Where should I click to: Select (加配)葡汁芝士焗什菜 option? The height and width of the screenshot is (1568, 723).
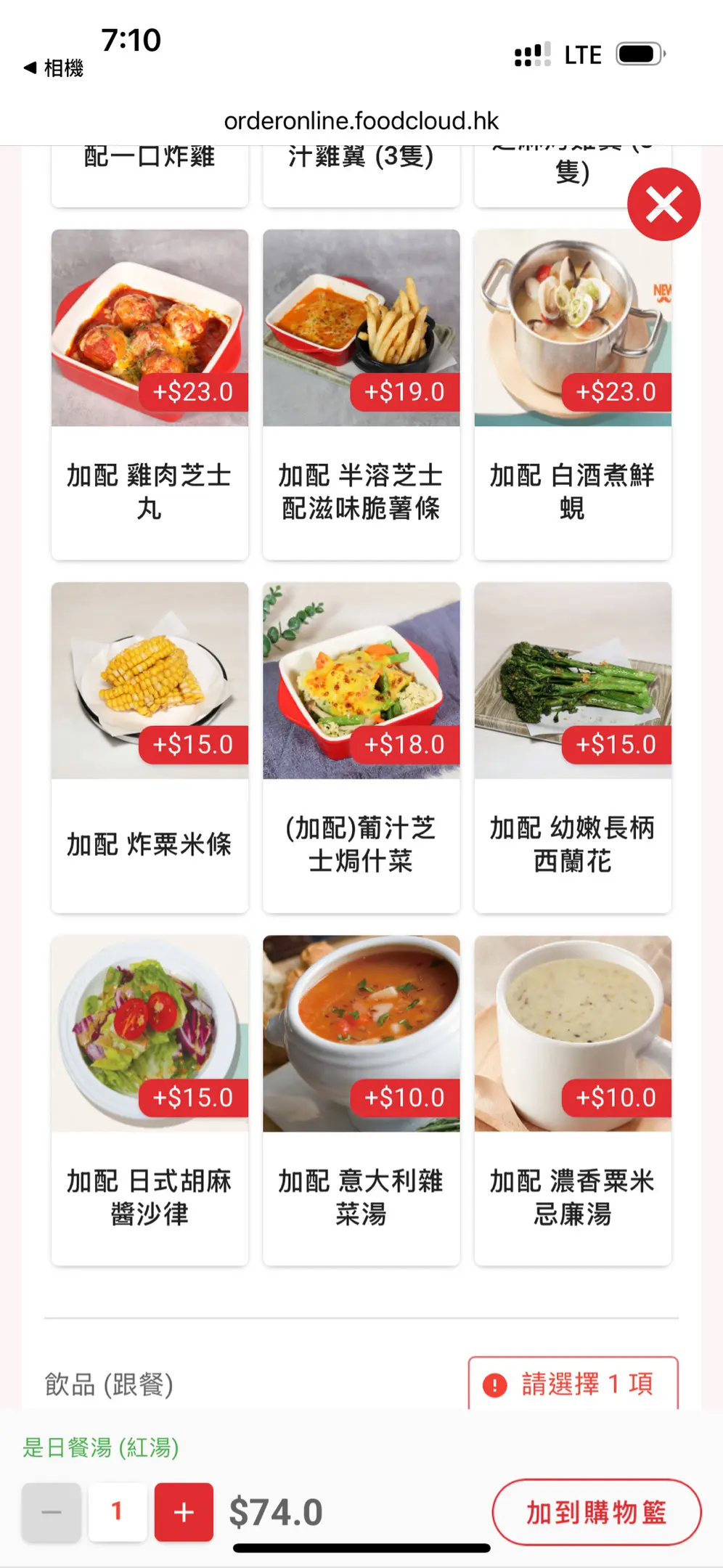pos(361,747)
